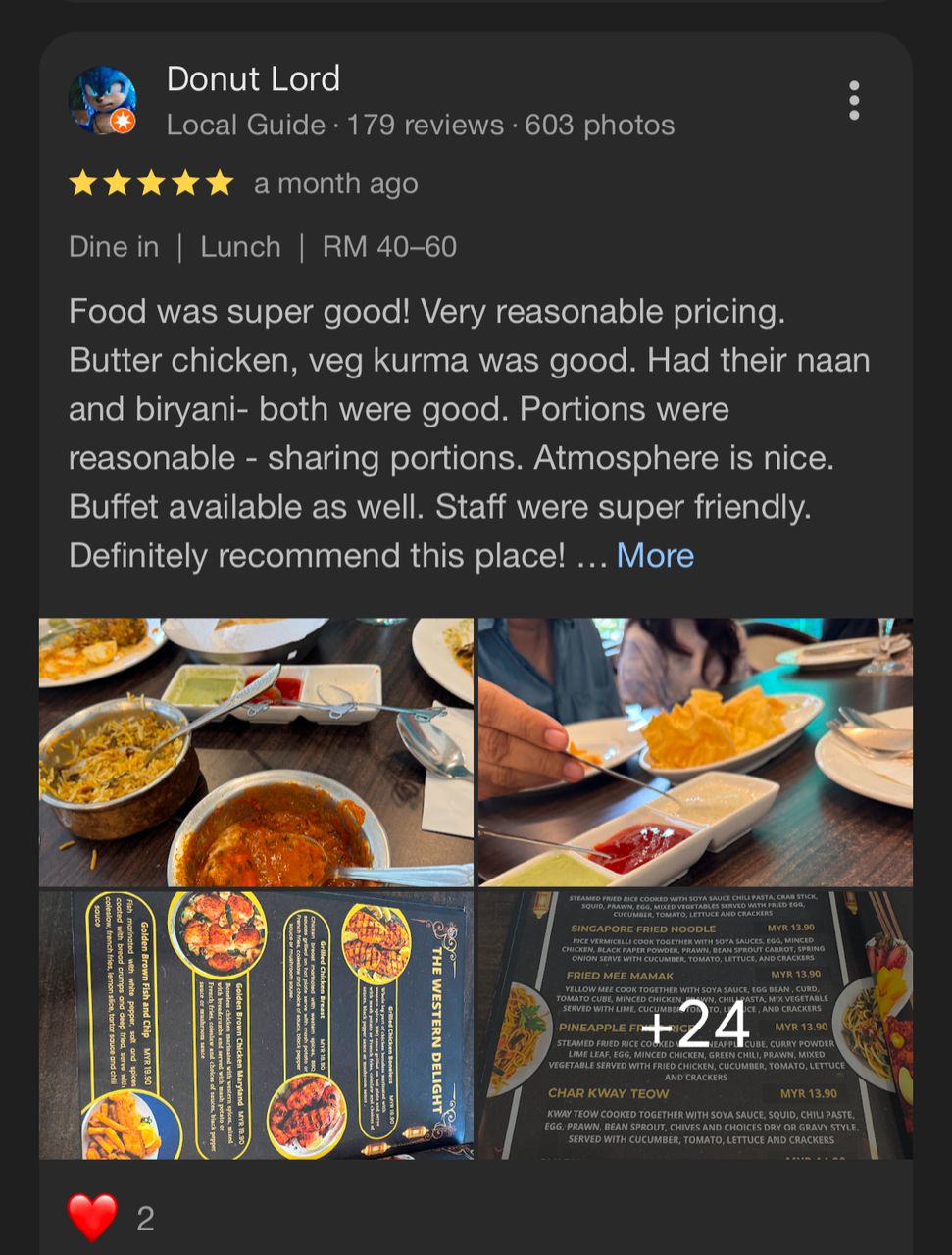
Task: Open the Western Delight menu photo
Action: click(256, 1025)
